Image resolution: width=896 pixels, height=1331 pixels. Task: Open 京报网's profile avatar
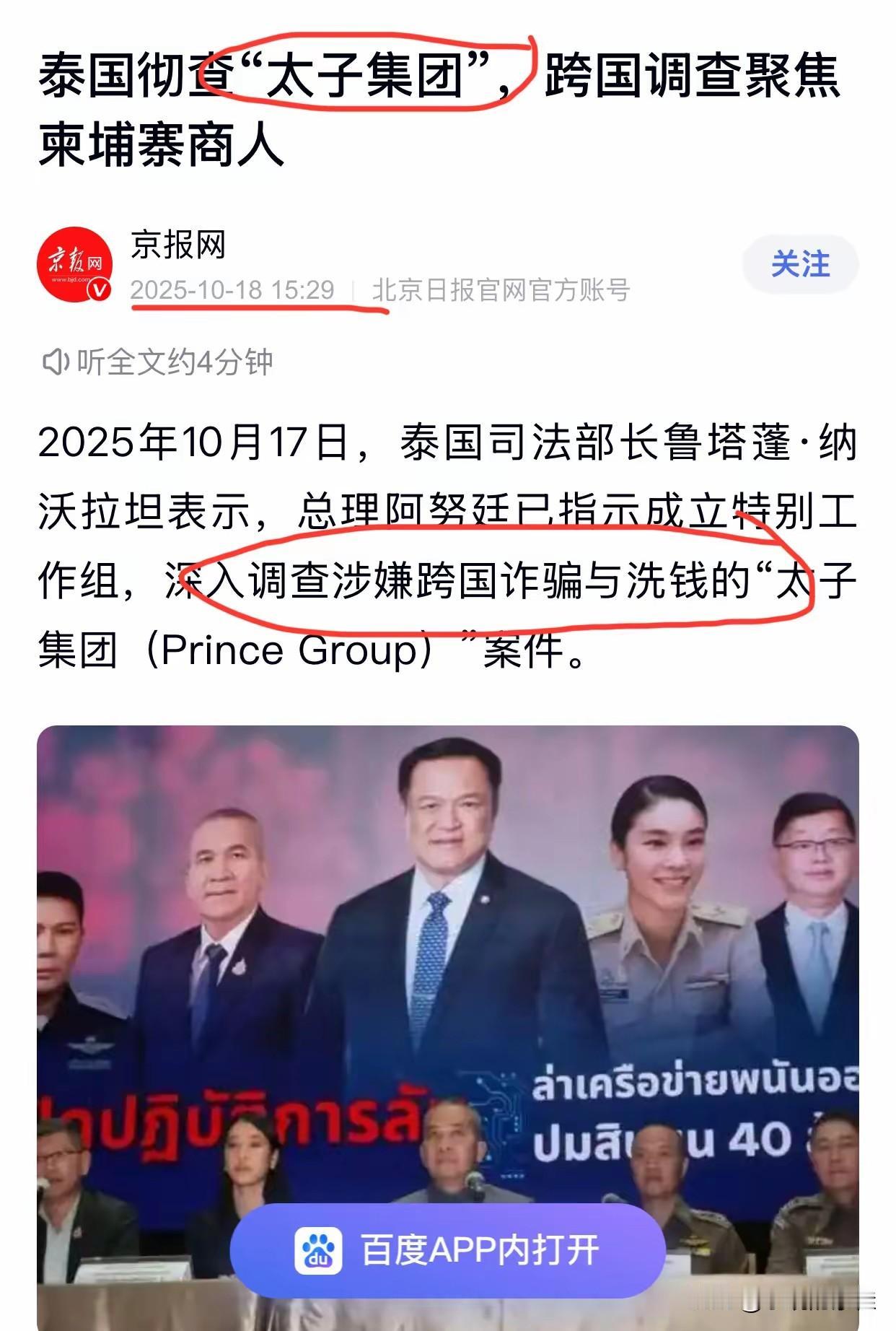(74, 265)
